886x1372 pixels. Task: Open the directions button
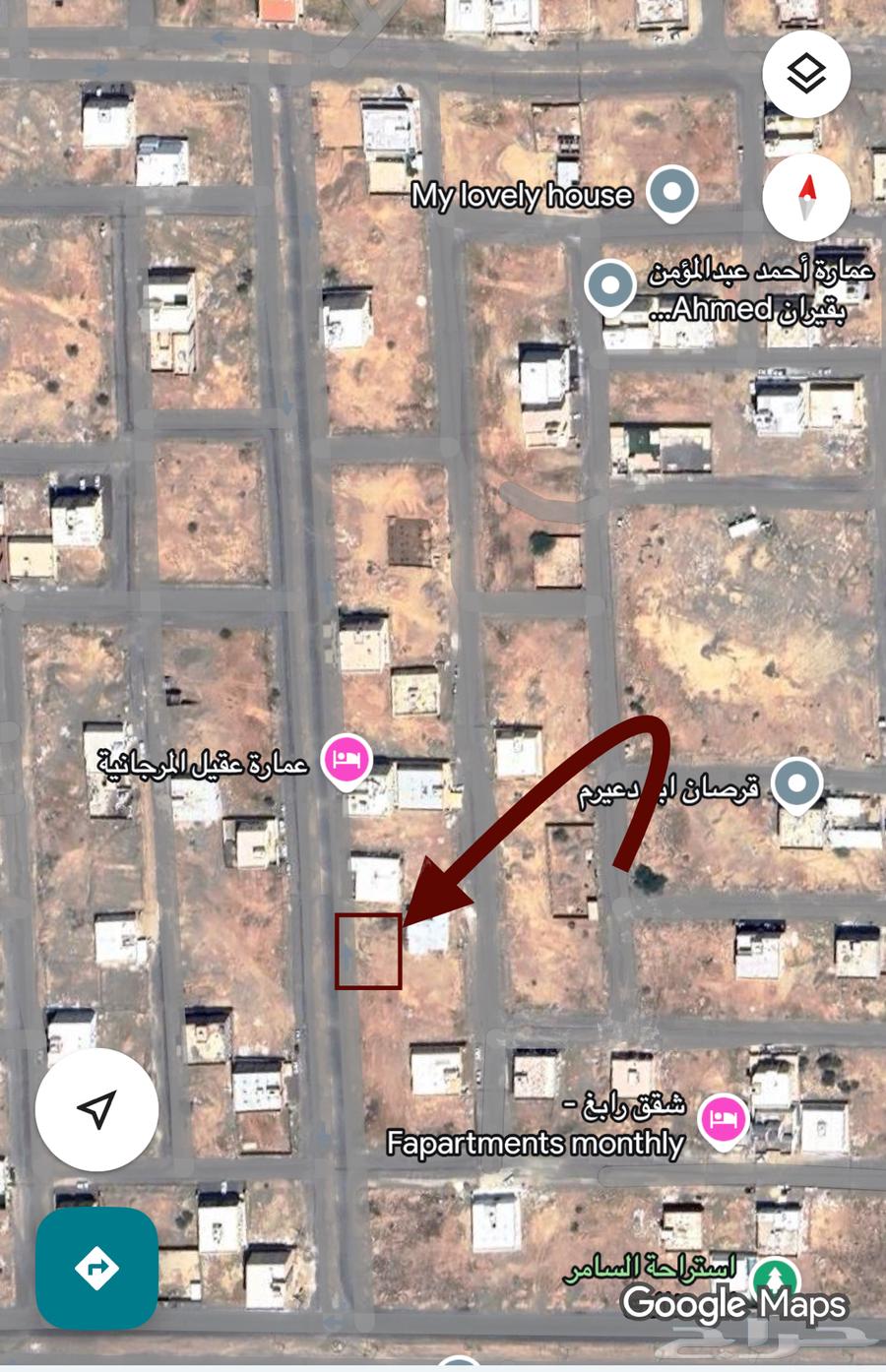click(96, 1268)
